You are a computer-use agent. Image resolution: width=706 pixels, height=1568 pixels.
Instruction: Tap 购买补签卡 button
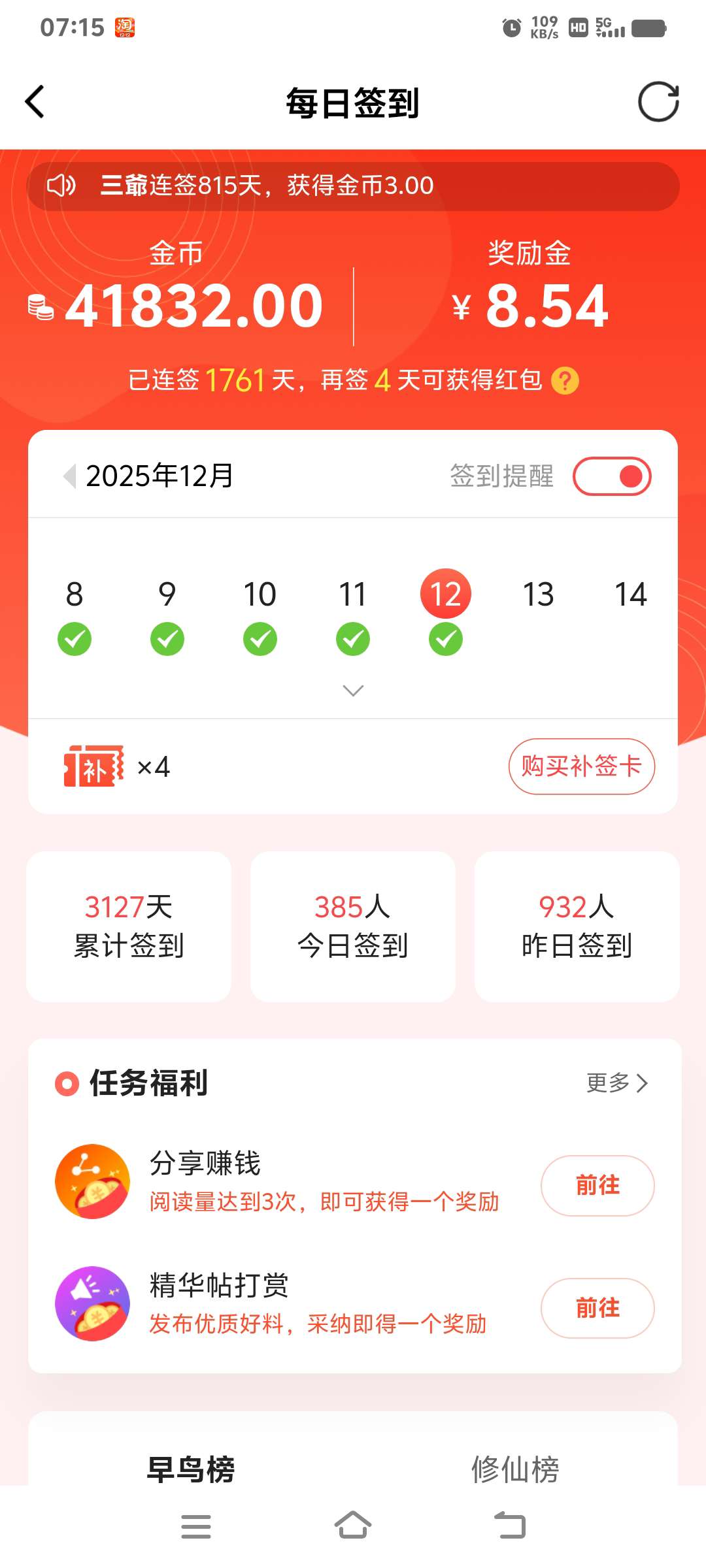click(581, 766)
